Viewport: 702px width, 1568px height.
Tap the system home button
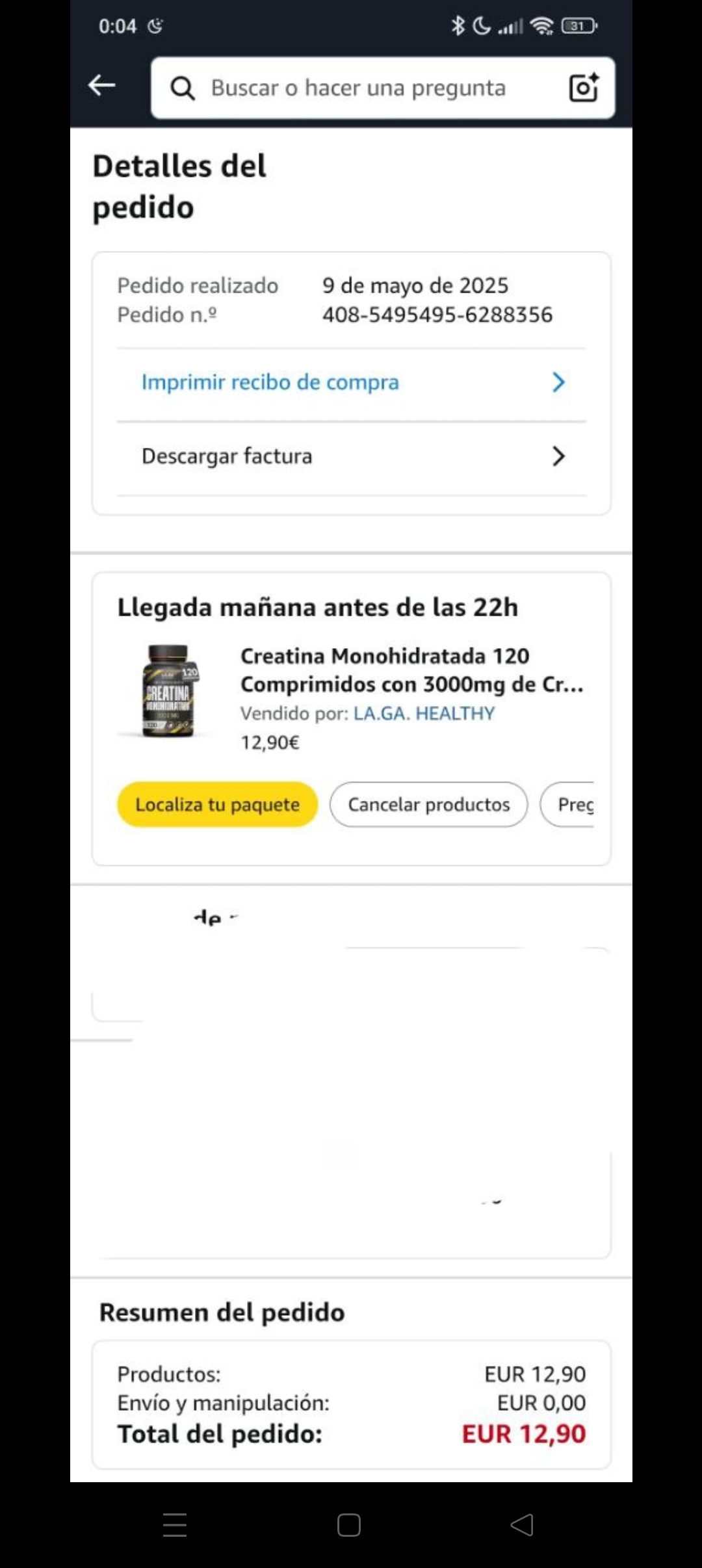point(349,1525)
